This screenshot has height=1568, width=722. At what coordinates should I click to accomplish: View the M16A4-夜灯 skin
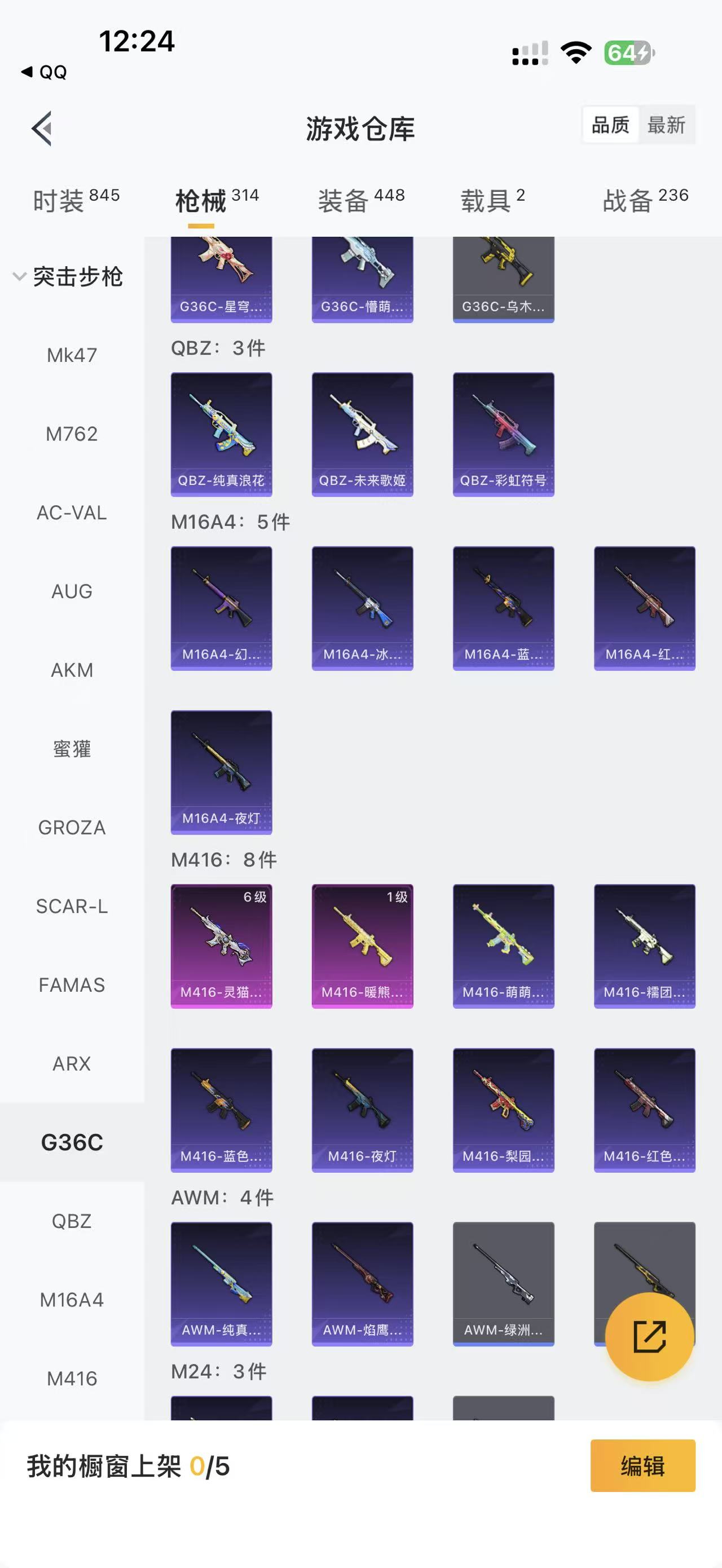[221, 772]
